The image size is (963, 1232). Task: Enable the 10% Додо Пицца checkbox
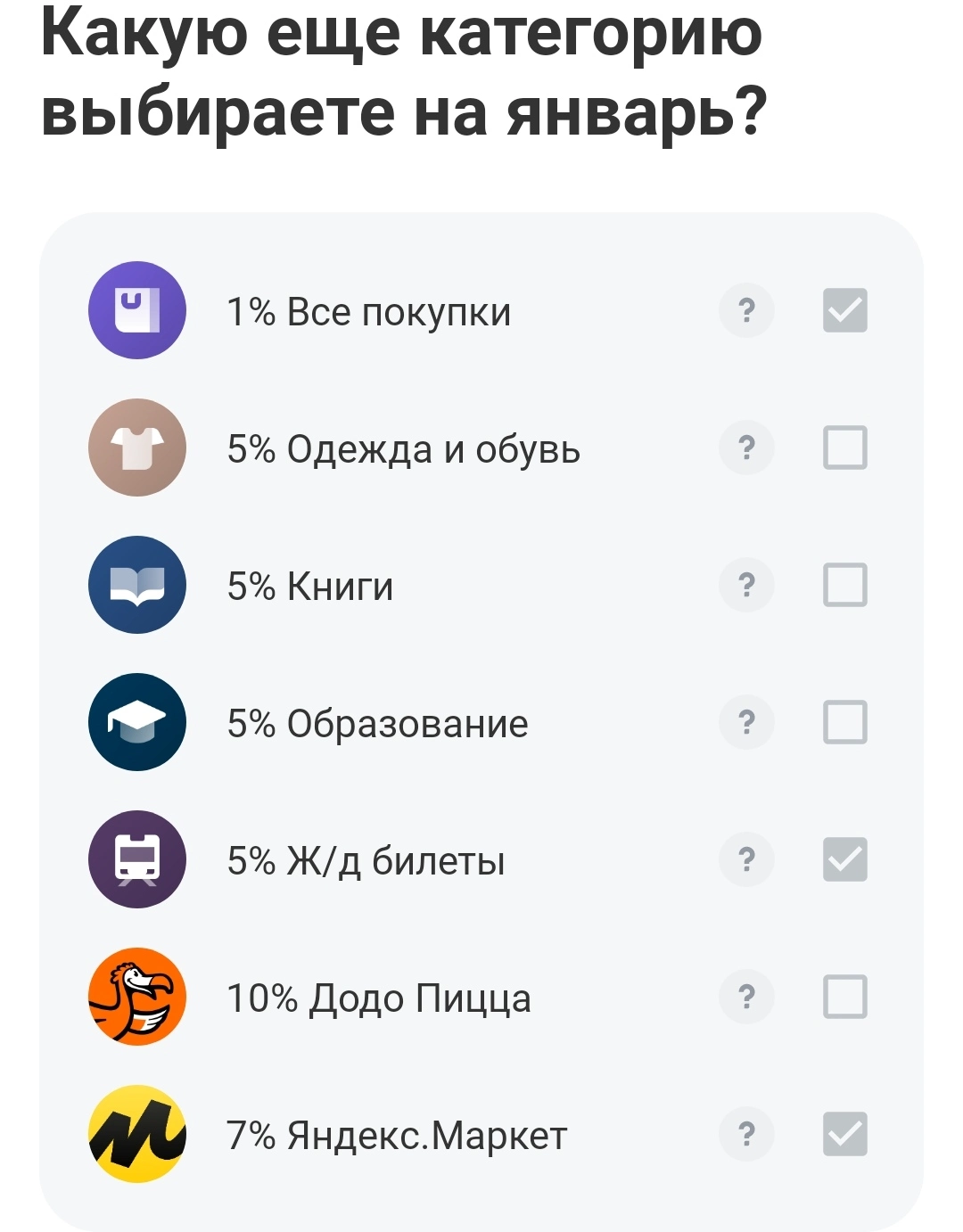[x=845, y=997]
